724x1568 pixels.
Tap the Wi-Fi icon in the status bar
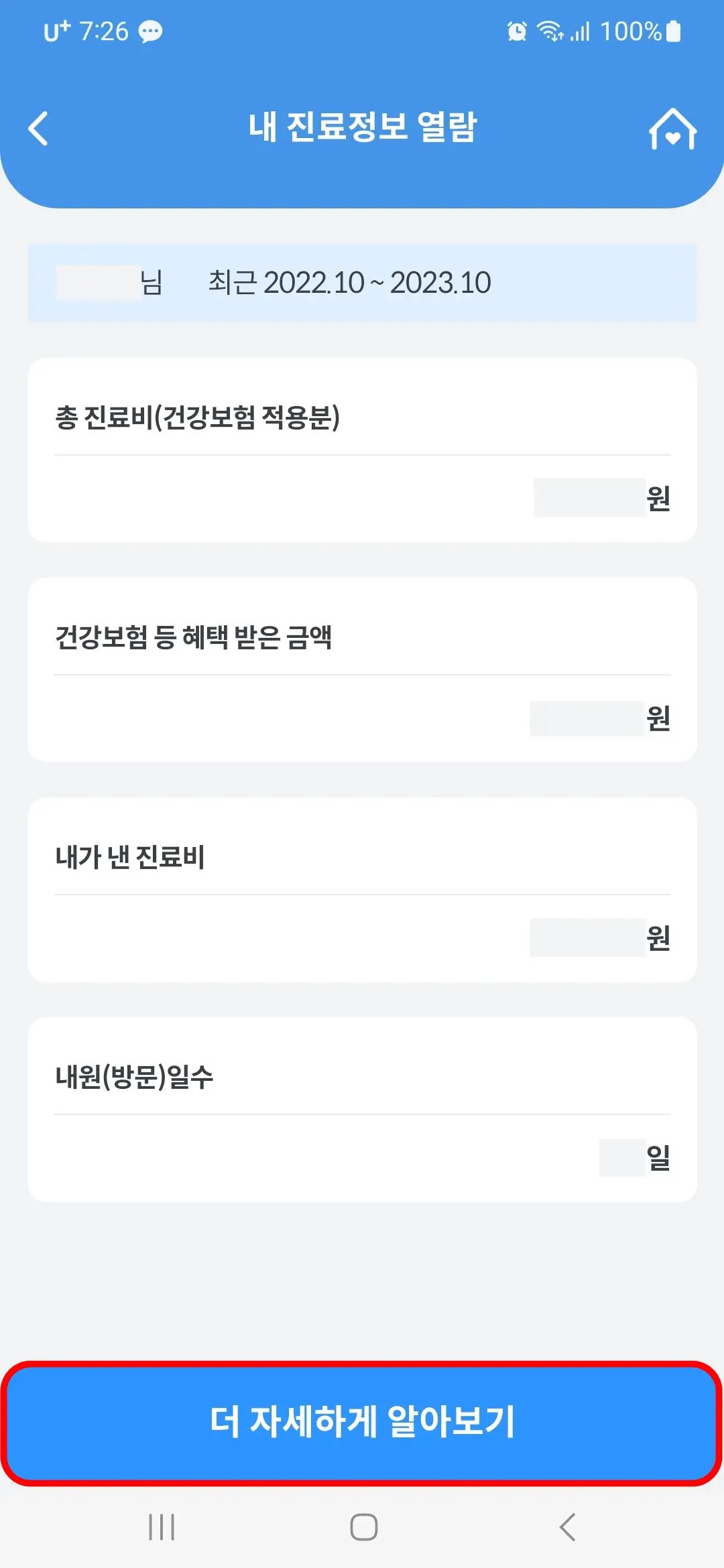[552, 31]
